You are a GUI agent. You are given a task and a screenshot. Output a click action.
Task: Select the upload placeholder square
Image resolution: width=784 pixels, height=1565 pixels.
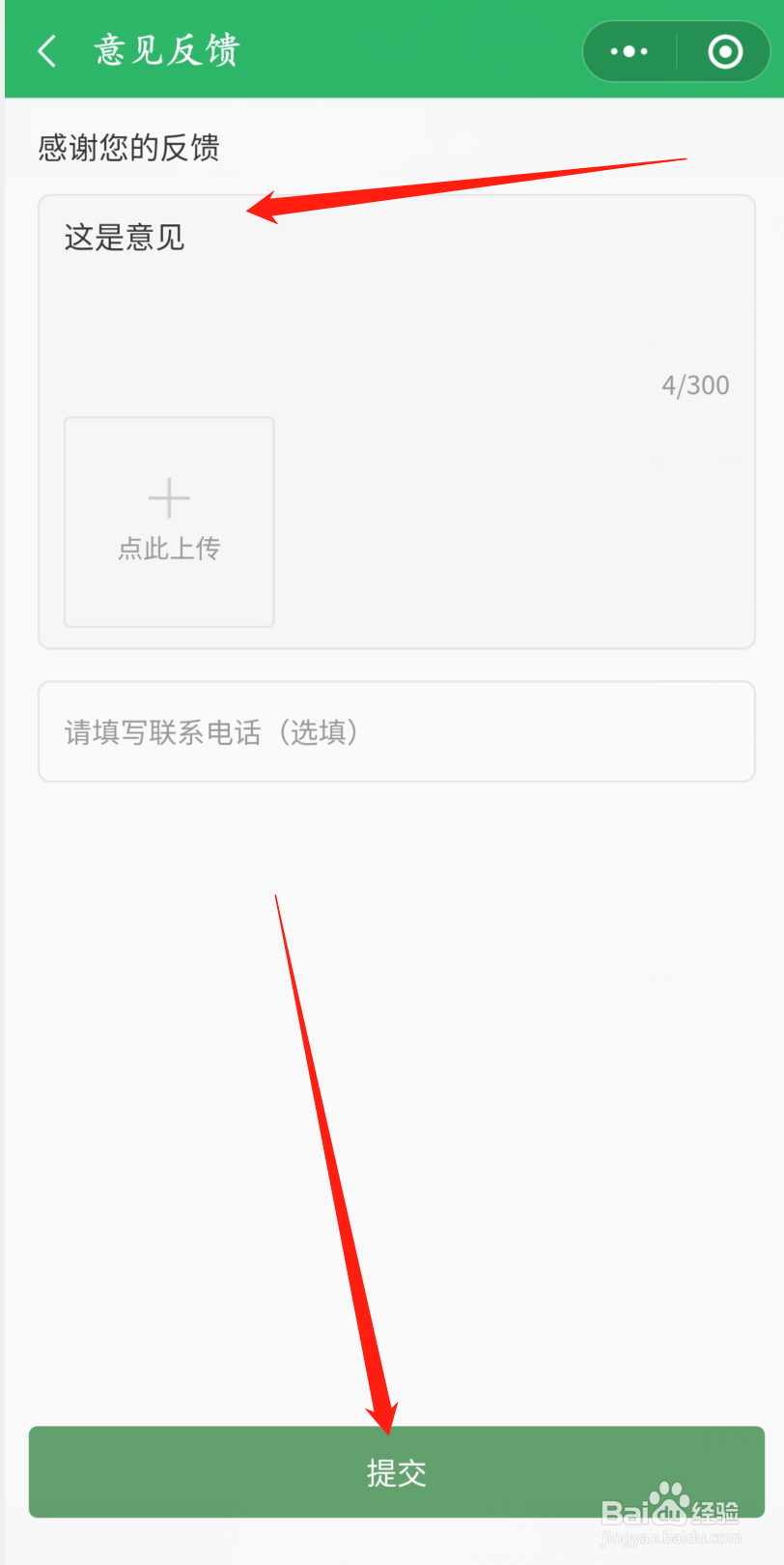click(168, 522)
